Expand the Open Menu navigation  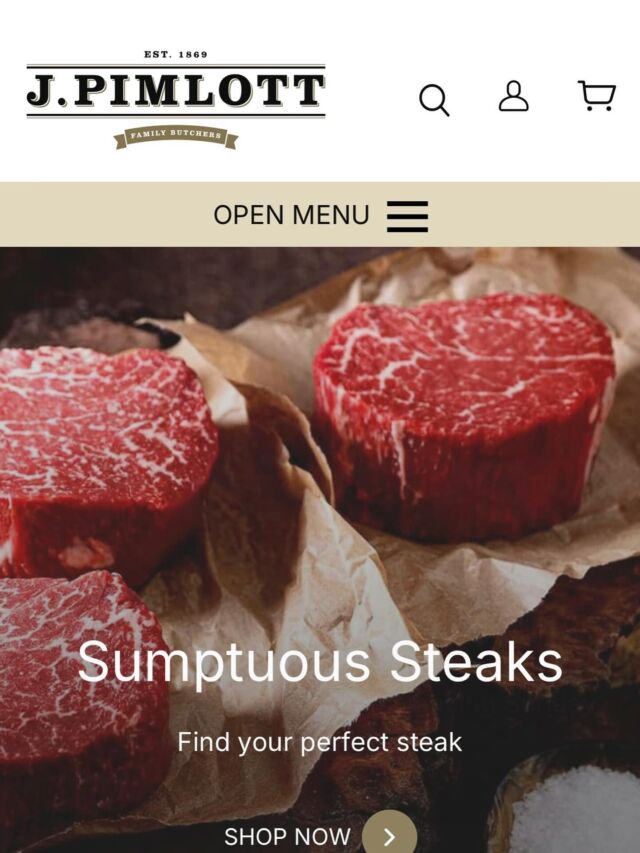[x=320, y=215]
